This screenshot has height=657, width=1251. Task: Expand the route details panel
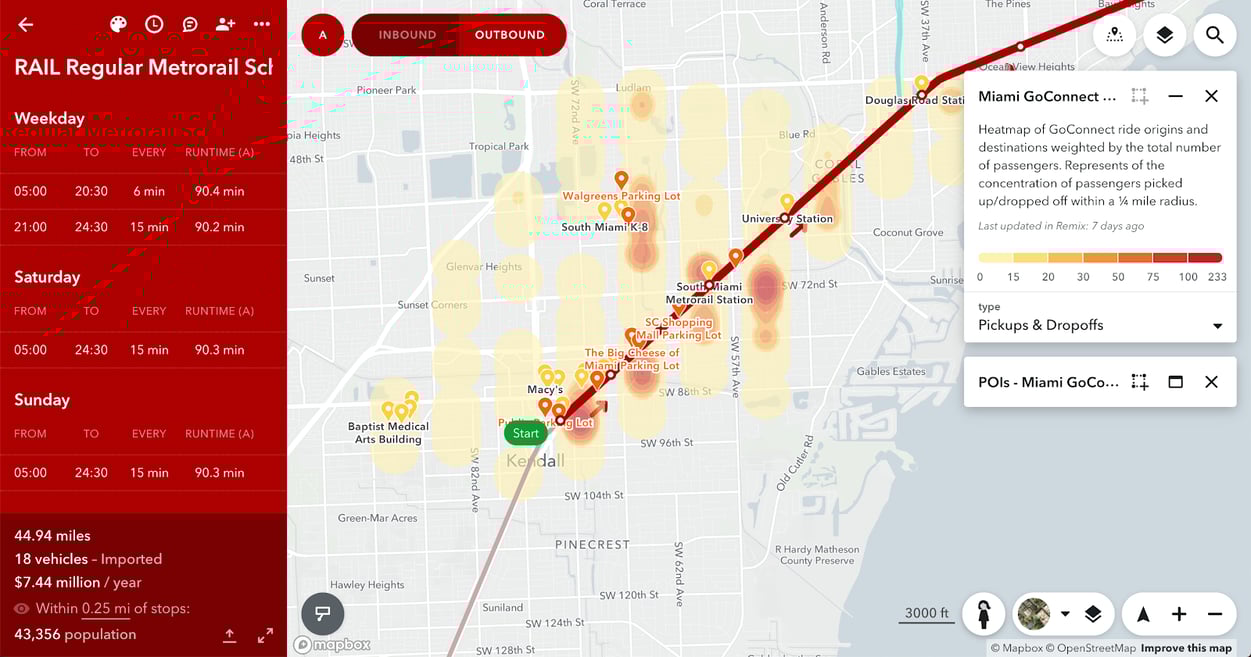click(x=265, y=635)
